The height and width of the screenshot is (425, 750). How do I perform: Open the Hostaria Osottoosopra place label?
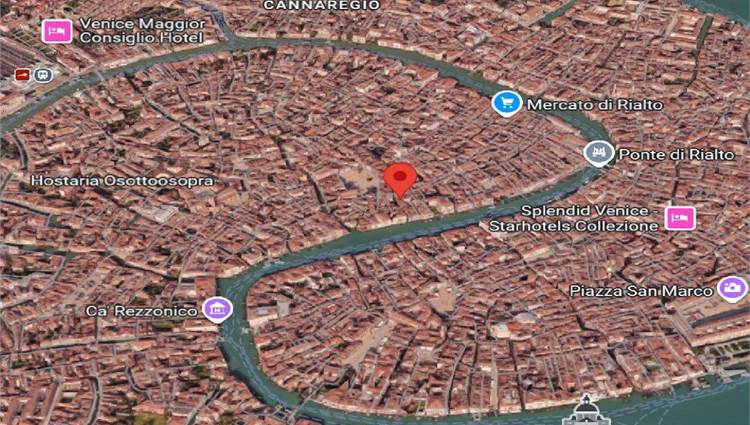point(123,181)
